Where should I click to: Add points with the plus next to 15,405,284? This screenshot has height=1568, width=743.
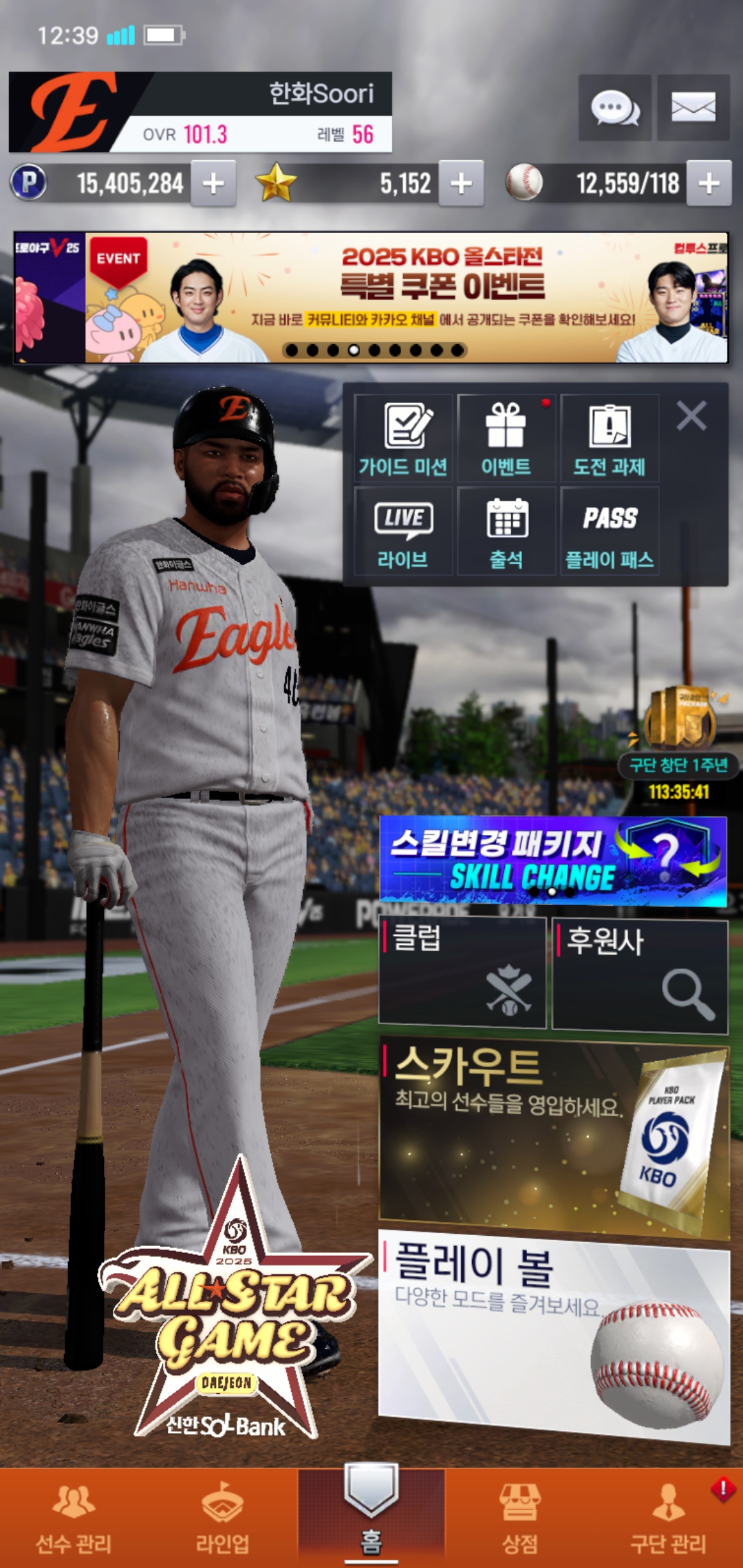click(213, 184)
